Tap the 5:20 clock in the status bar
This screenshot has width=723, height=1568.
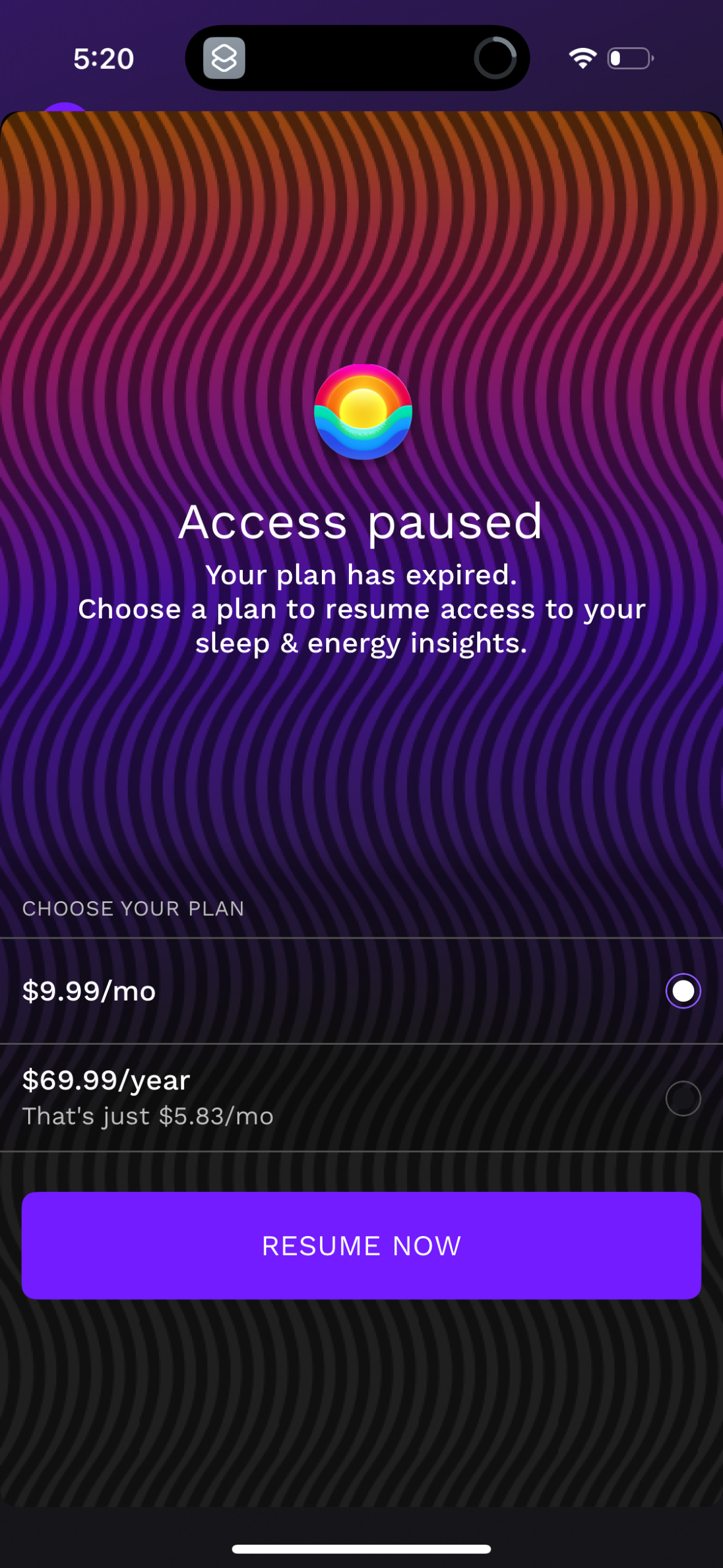104,59
